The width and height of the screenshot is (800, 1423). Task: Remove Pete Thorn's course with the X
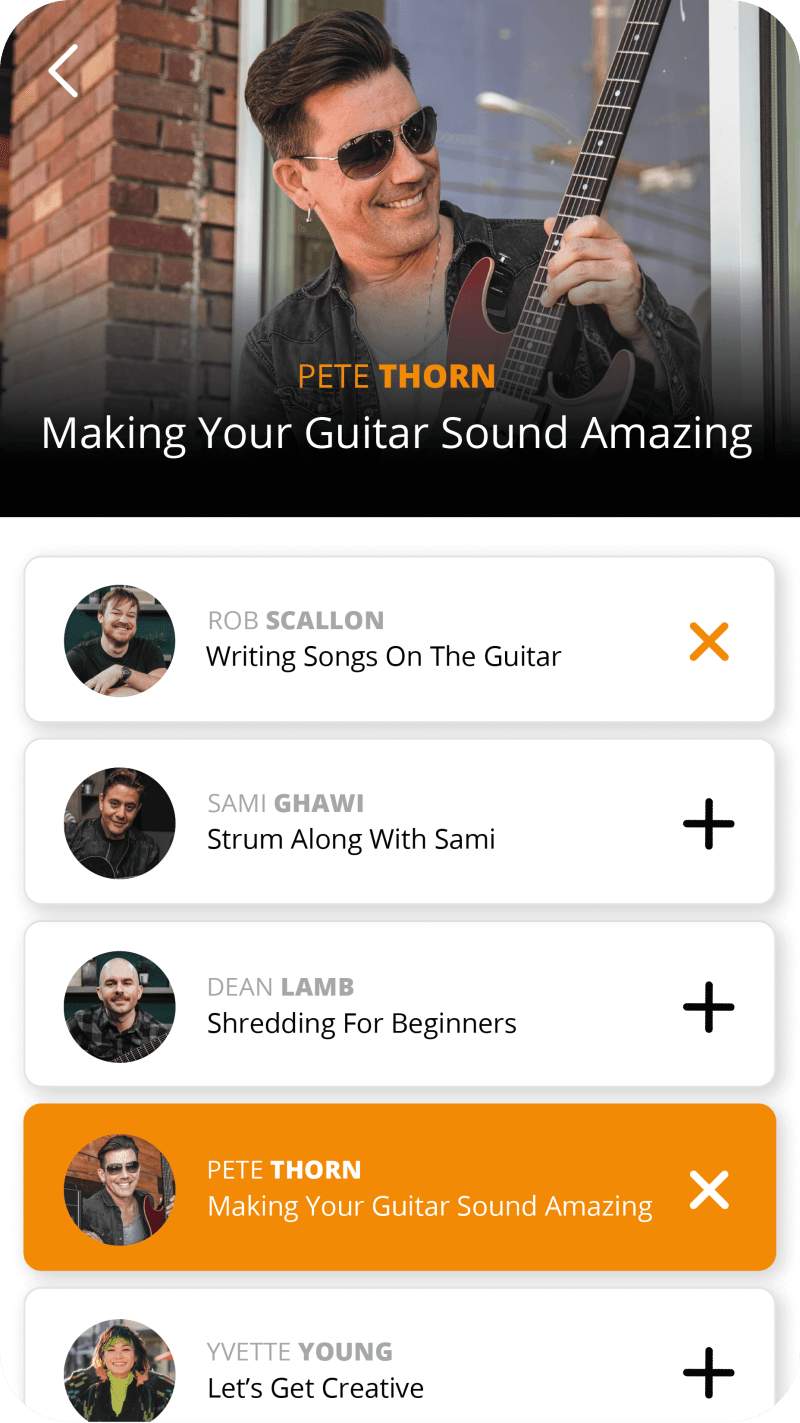(709, 1190)
